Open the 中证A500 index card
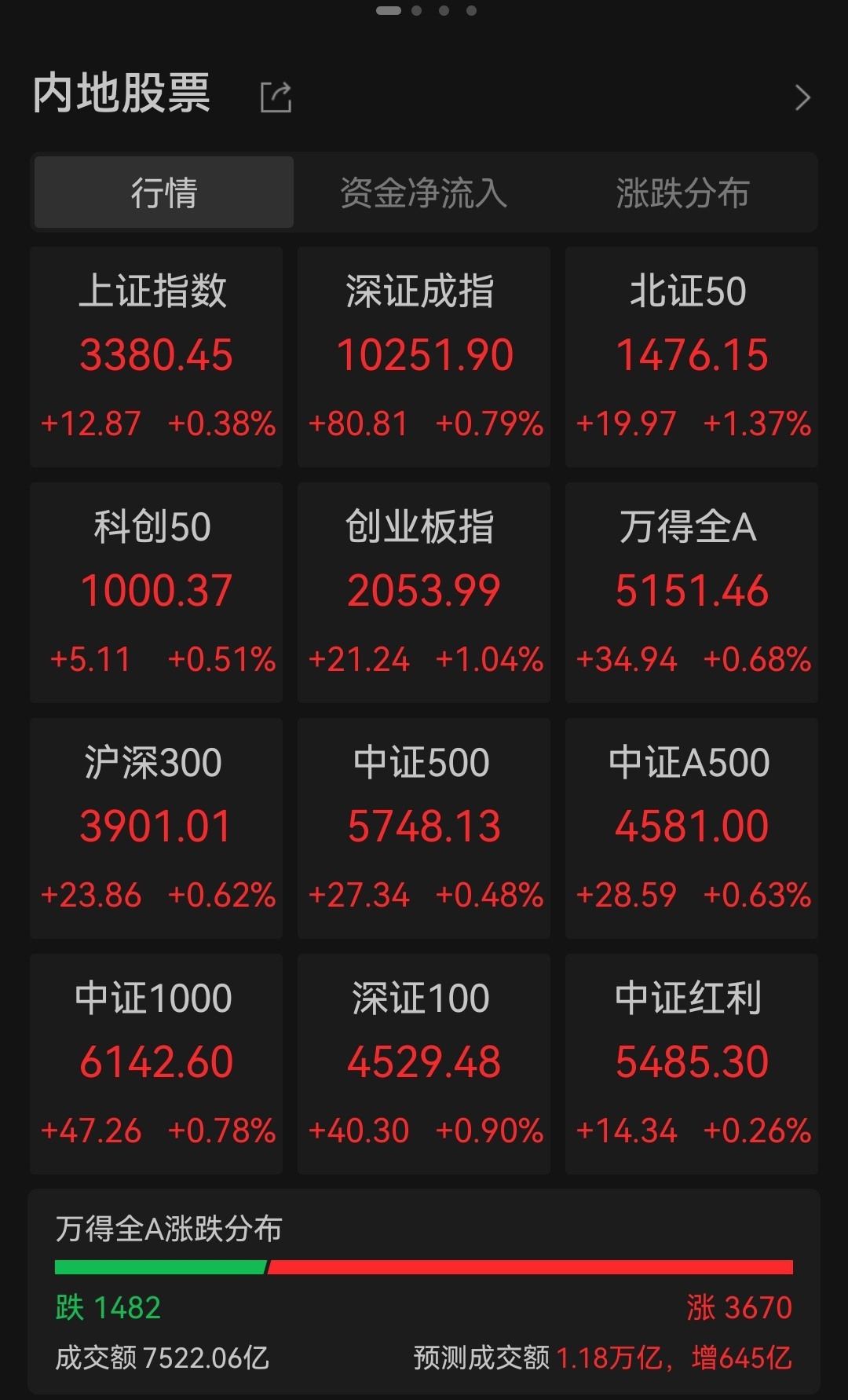 click(692, 828)
